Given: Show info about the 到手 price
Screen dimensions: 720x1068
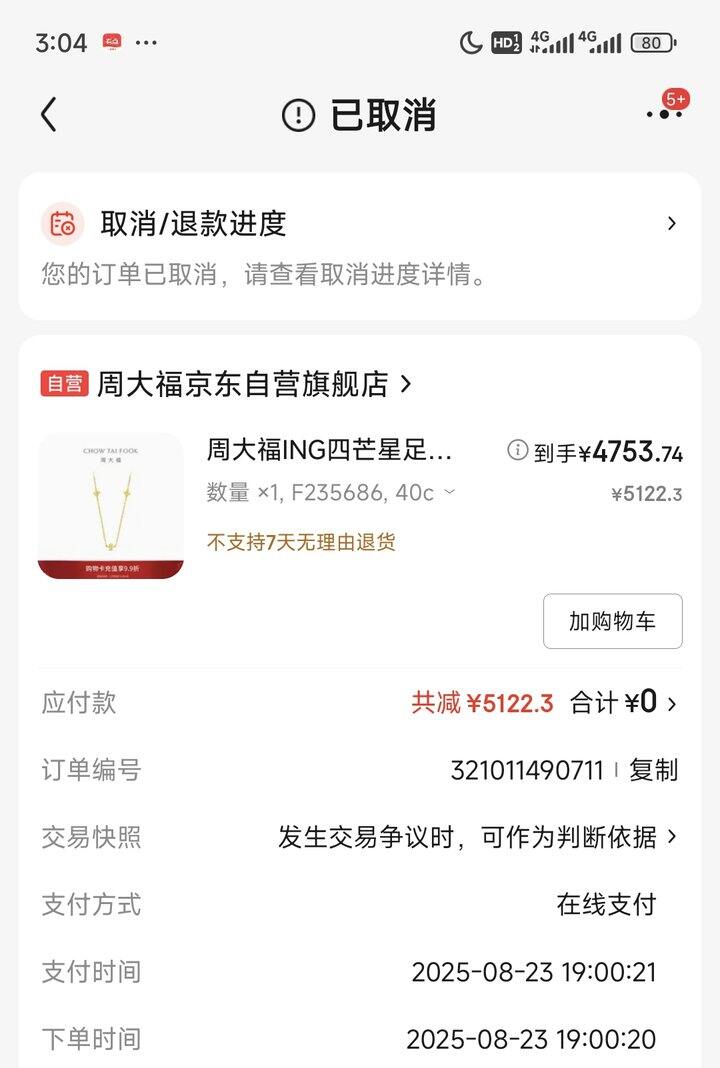Looking at the screenshot, I should click(x=517, y=451).
